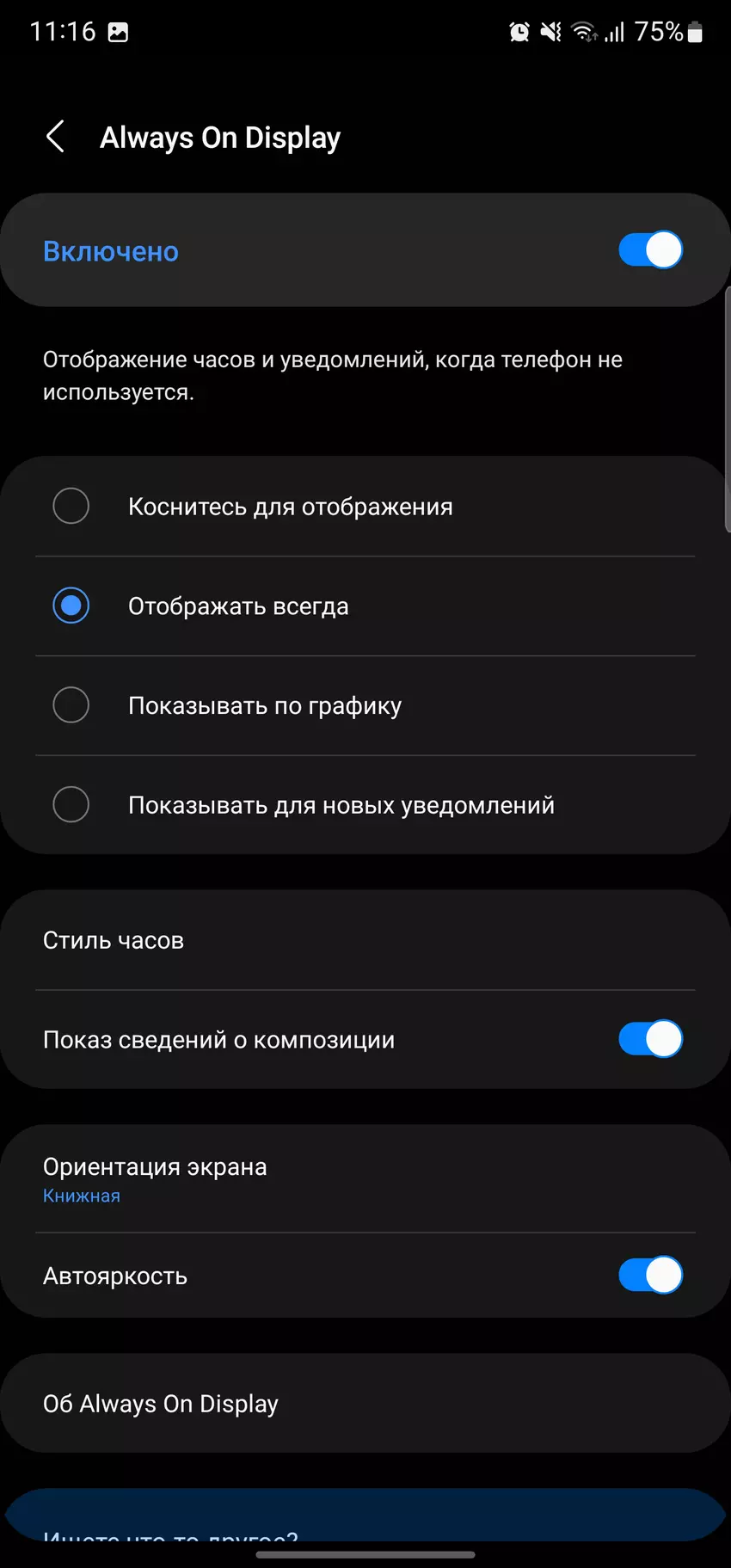Turn off Показ сведений о композиции
This screenshot has width=731, height=1568.
pyautogui.click(x=650, y=1039)
